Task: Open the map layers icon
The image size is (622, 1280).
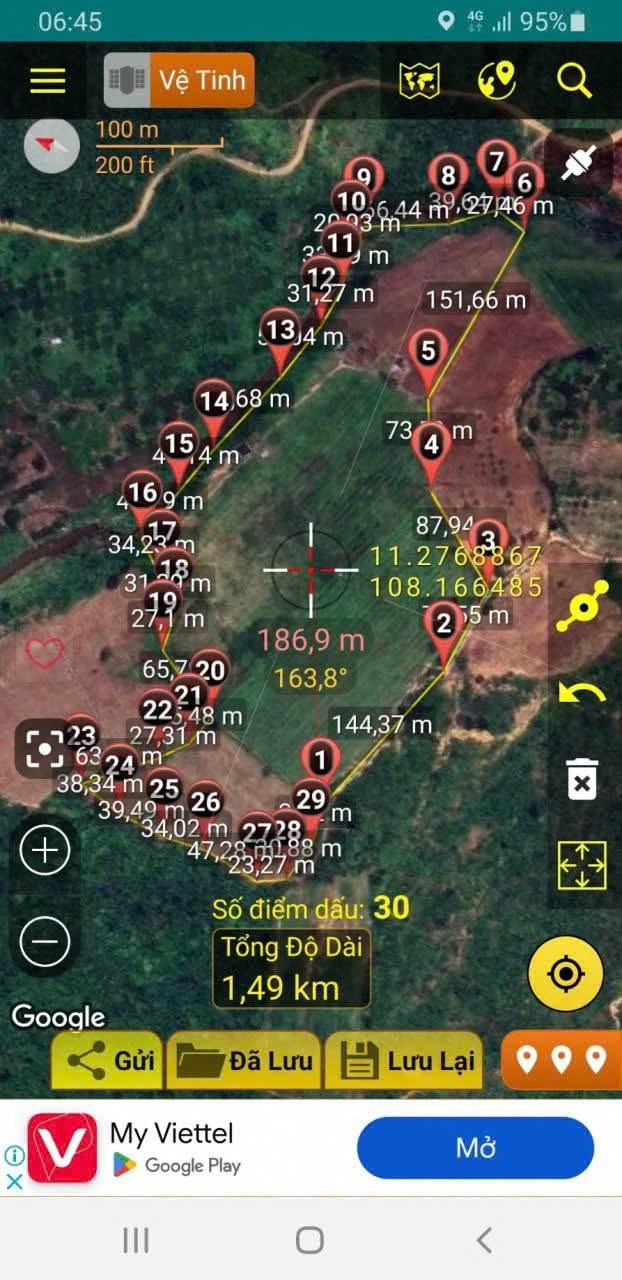Action: (x=420, y=80)
